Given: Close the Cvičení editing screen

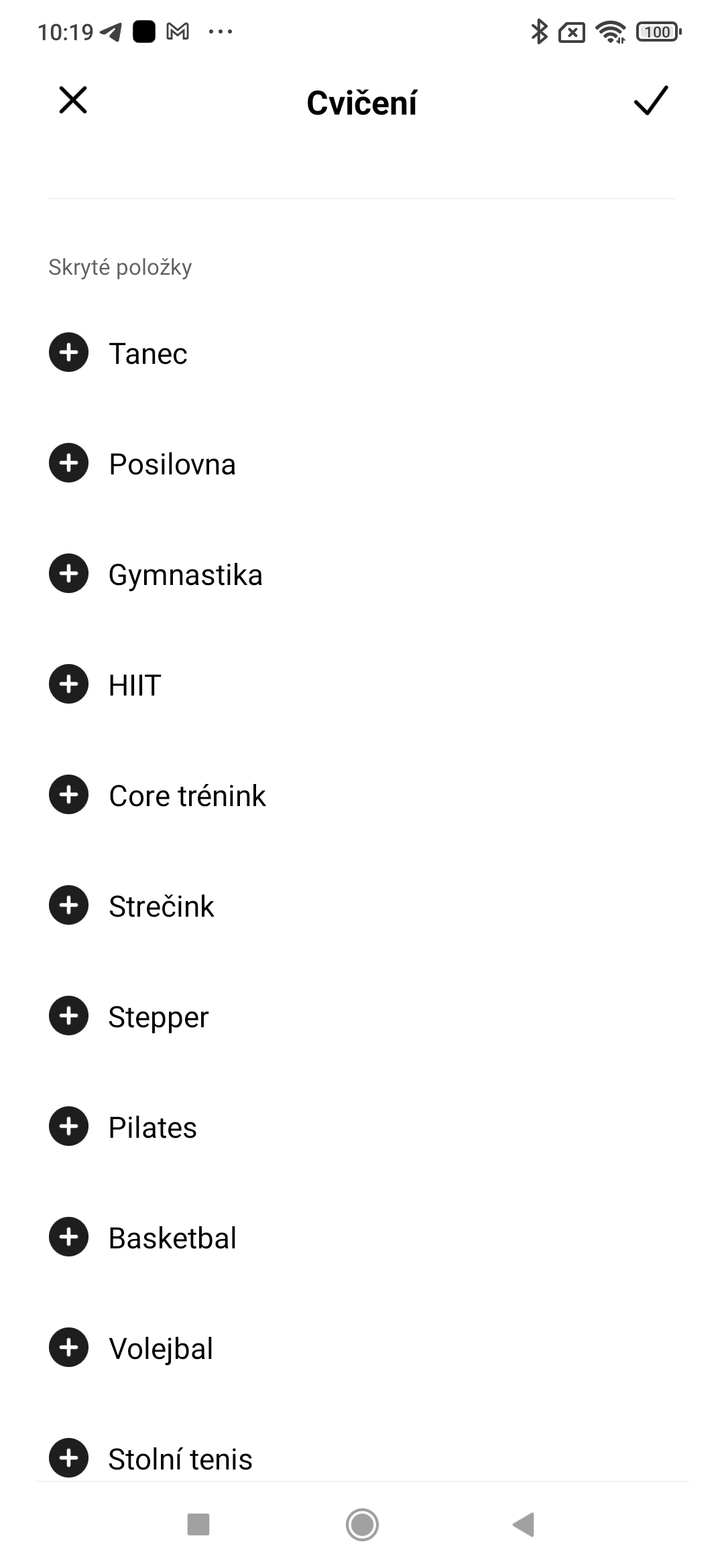Looking at the screenshot, I should (73, 101).
